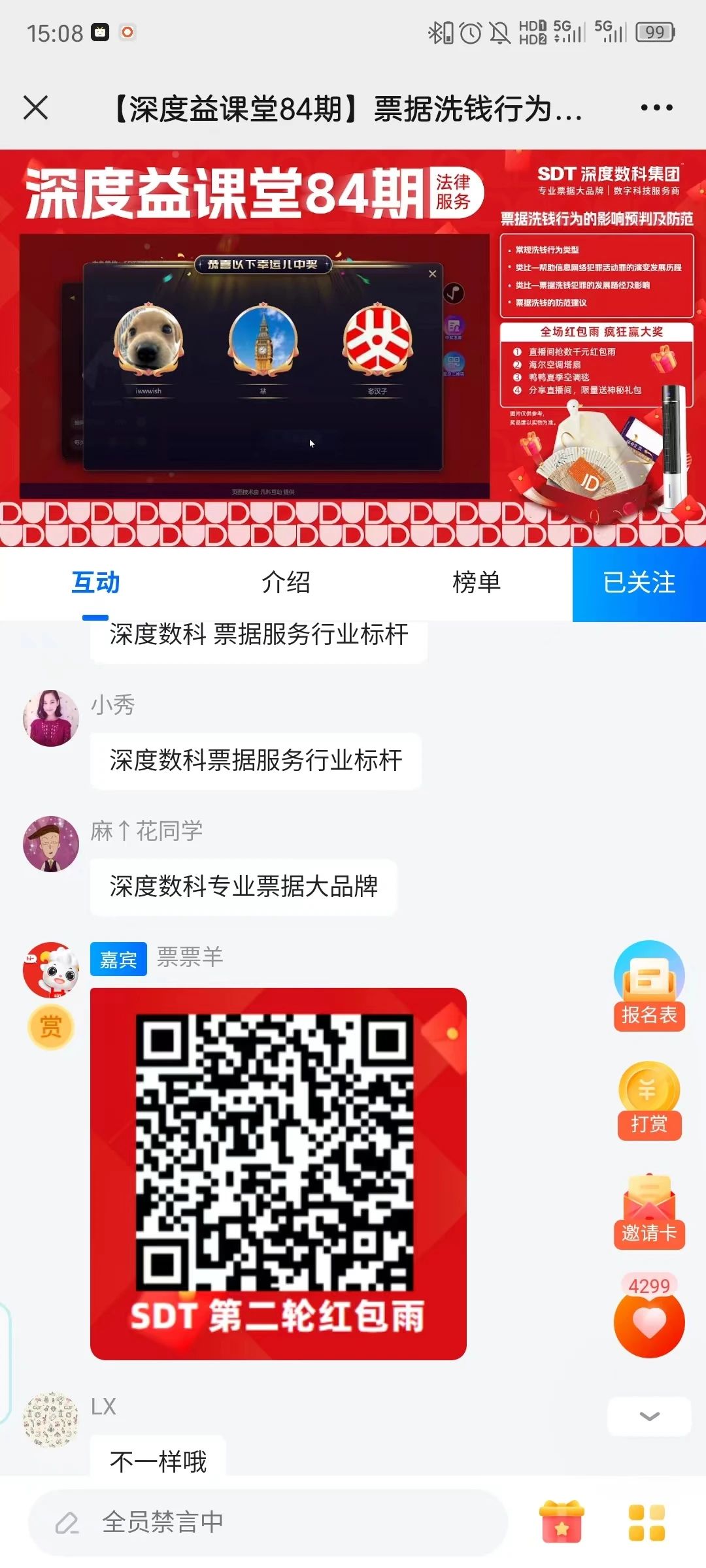706x1568 pixels.
Task: Switch to the 介绍 tab
Action: pyautogui.click(x=286, y=583)
